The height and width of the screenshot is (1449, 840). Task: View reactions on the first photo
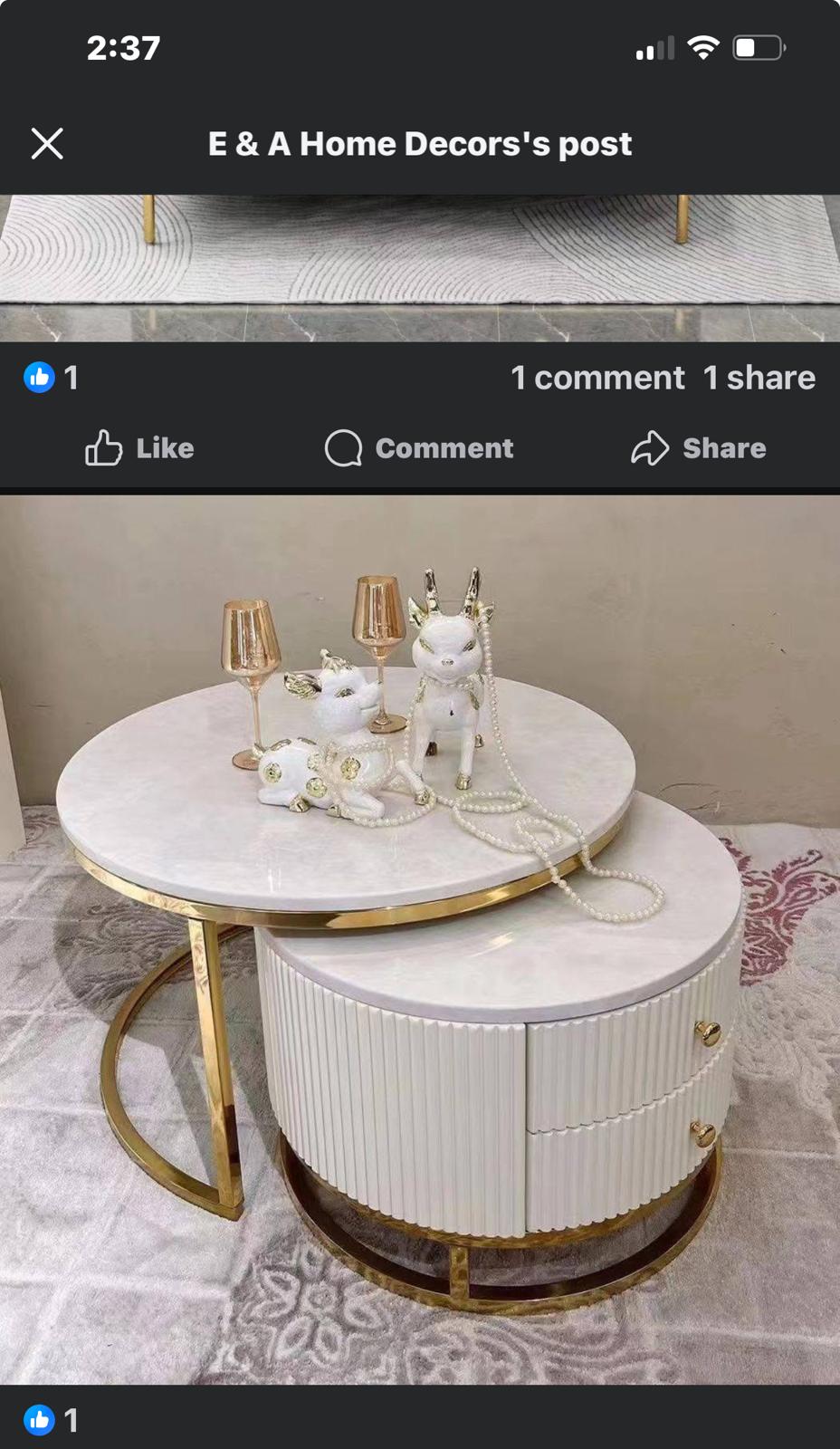[52, 378]
